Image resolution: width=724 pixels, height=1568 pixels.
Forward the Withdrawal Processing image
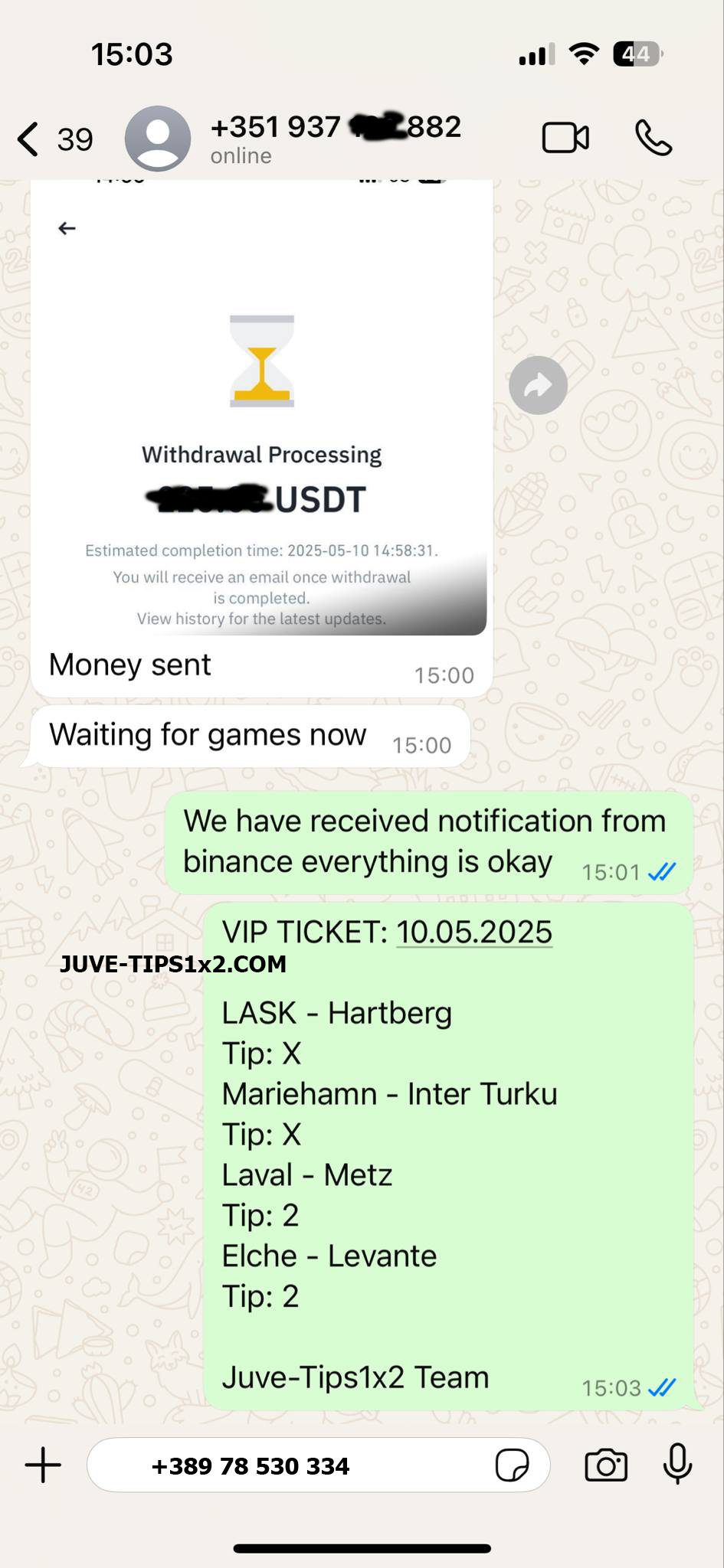click(538, 385)
